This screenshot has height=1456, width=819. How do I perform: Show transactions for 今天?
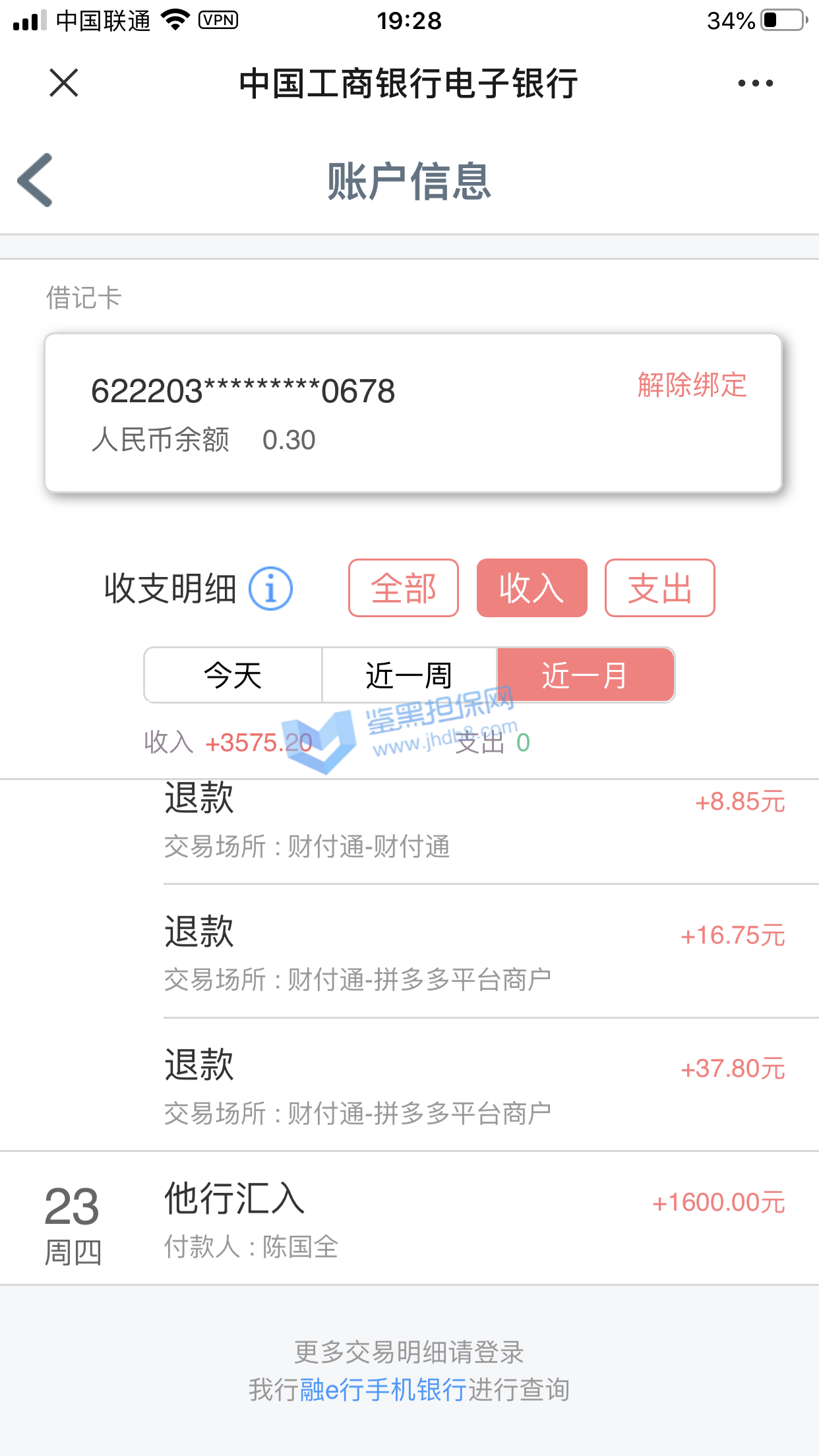point(233,675)
